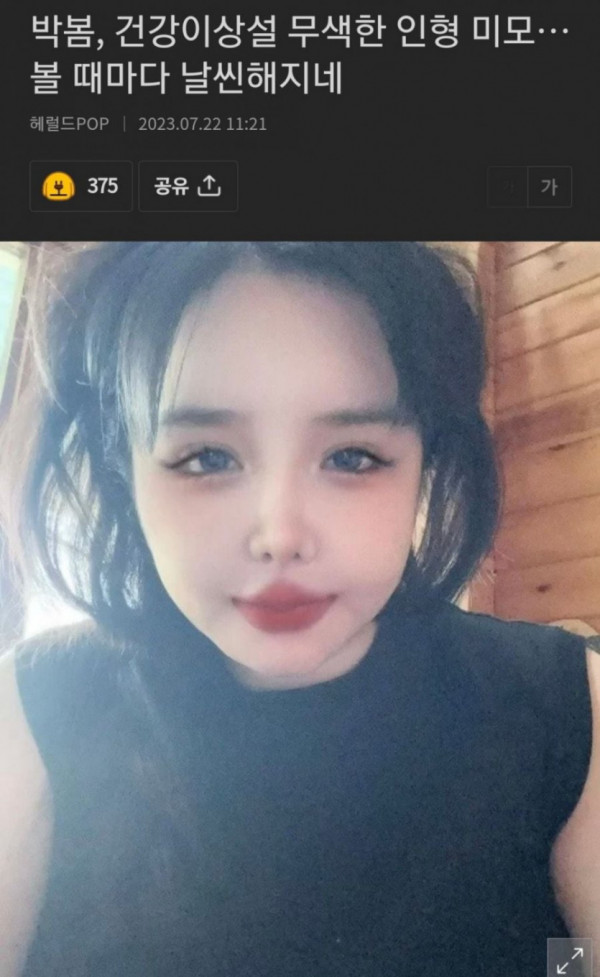Decrease font size with the smaller 가 button
600x977 pixels.
click(x=508, y=186)
